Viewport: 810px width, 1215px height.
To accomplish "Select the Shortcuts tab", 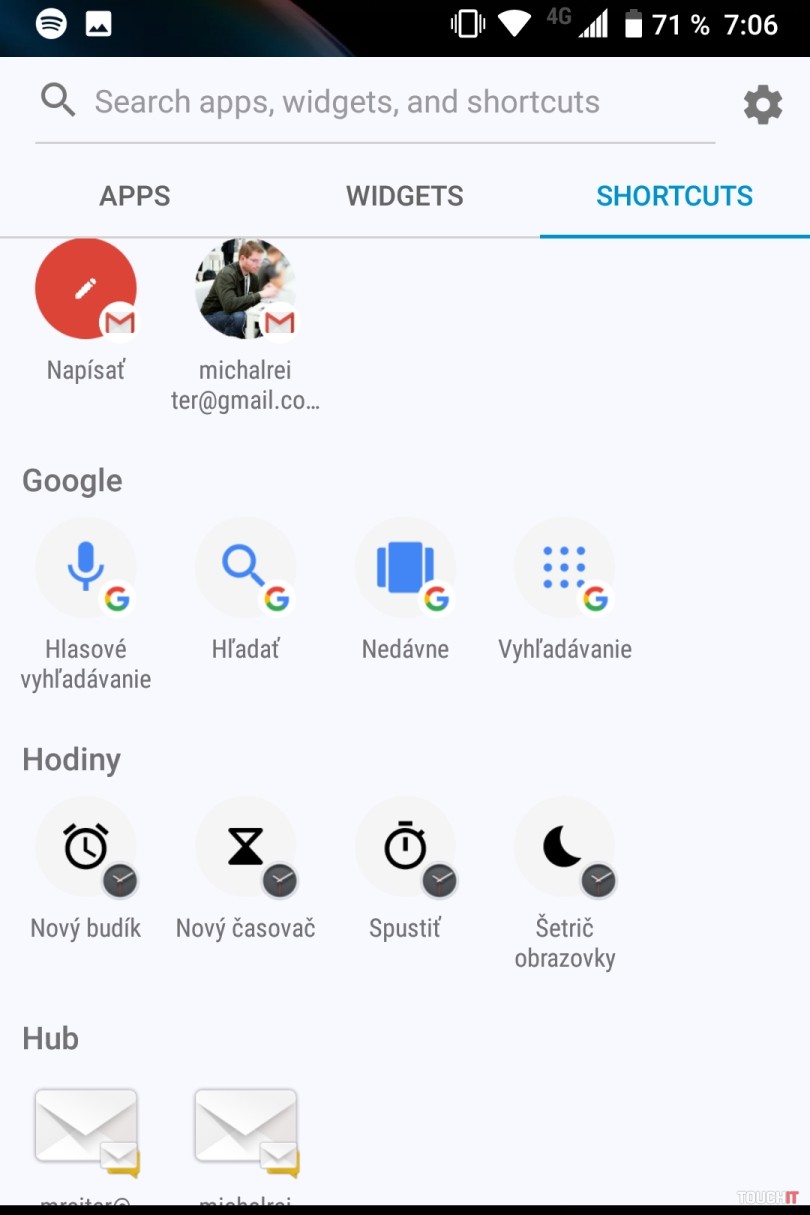I will [x=674, y=196].
